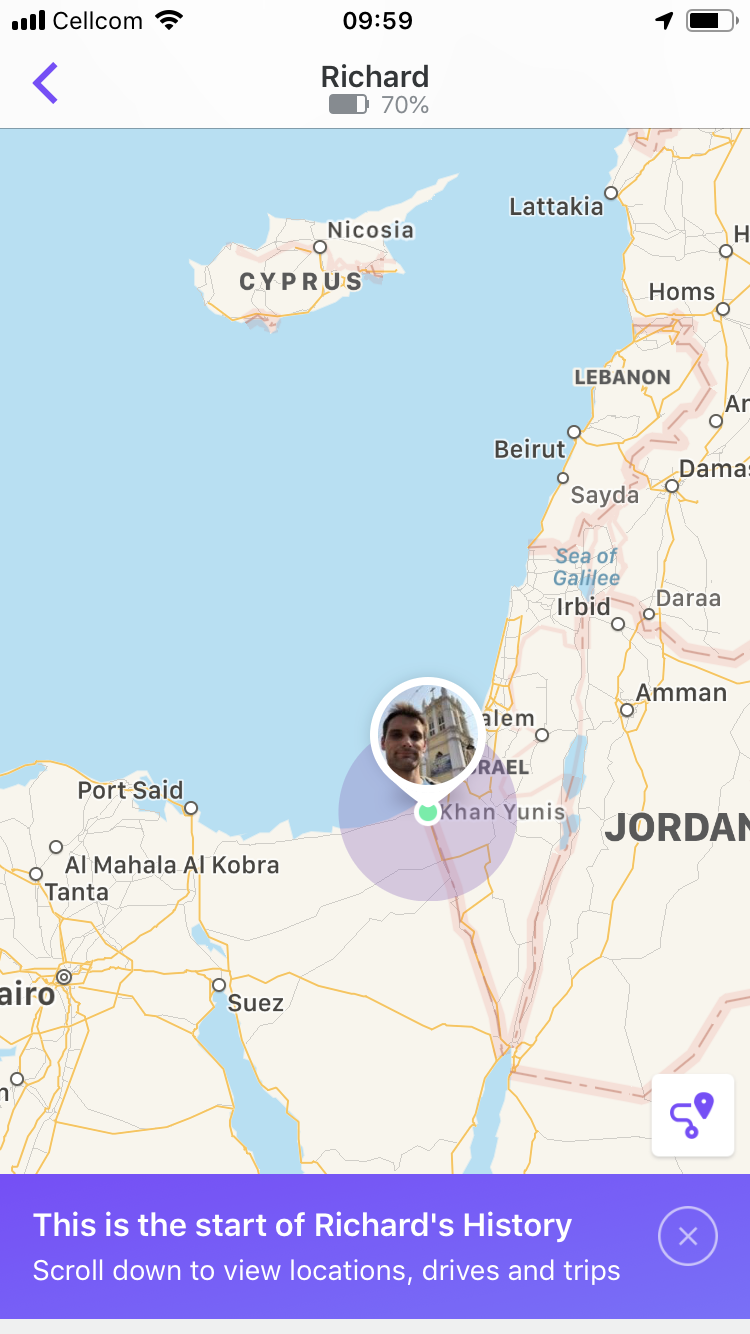The image size is (750, 1334).
Task: Open the route history map button
Action: 692,1115
